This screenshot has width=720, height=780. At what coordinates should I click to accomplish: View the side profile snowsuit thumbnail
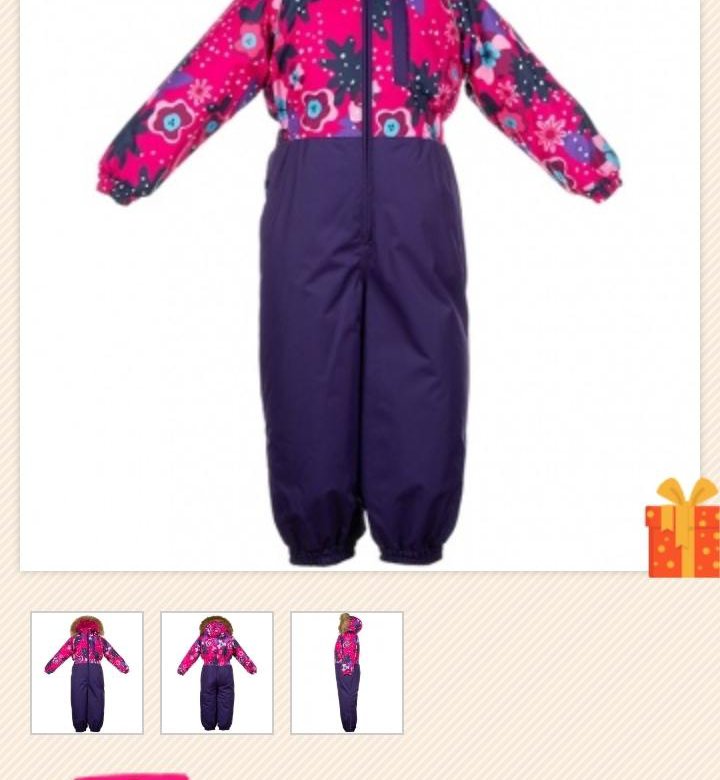point(347,673)
